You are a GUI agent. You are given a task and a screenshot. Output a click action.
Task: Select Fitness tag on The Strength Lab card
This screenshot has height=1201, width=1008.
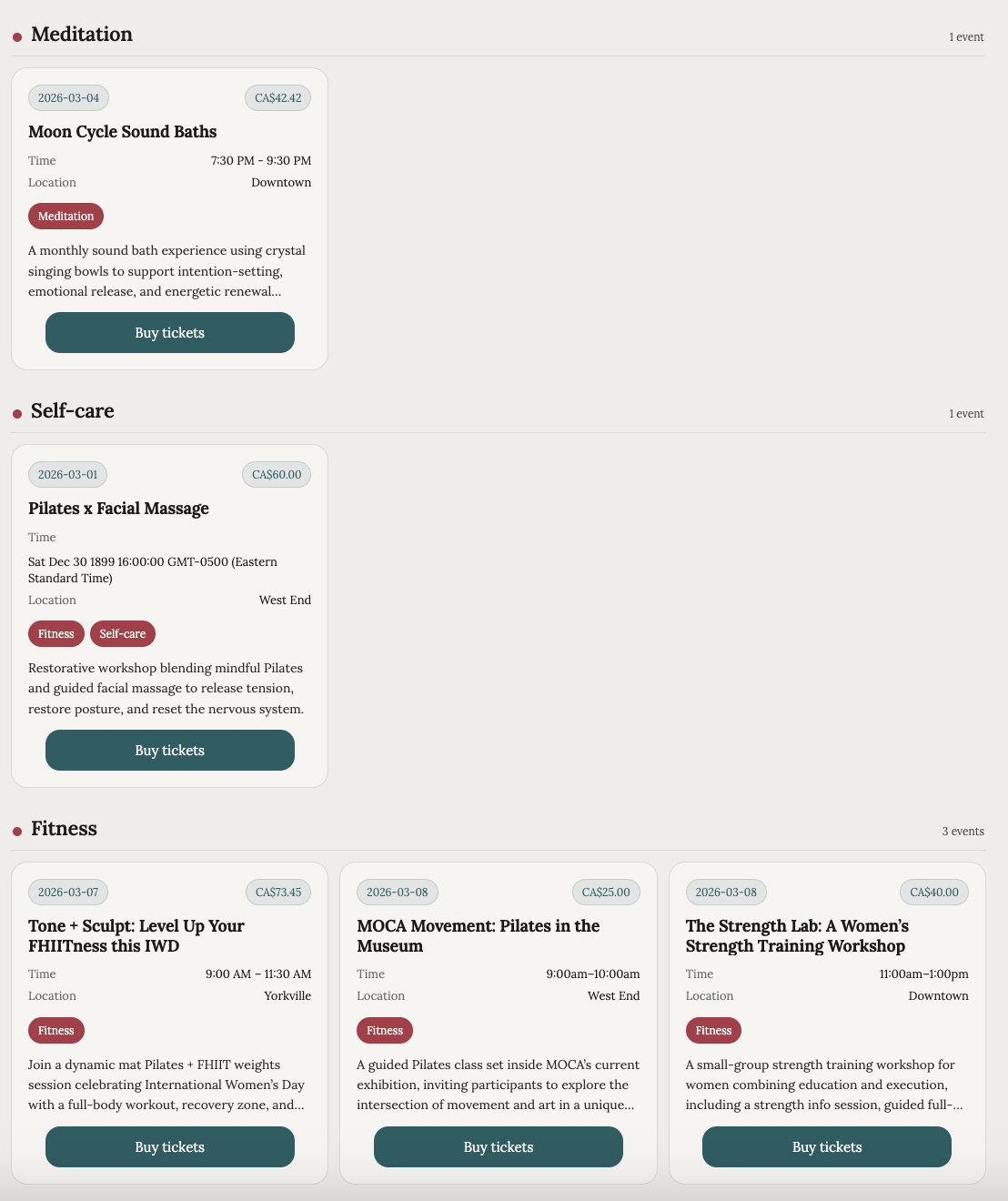pyautogui.click(x=713, y=1031)
